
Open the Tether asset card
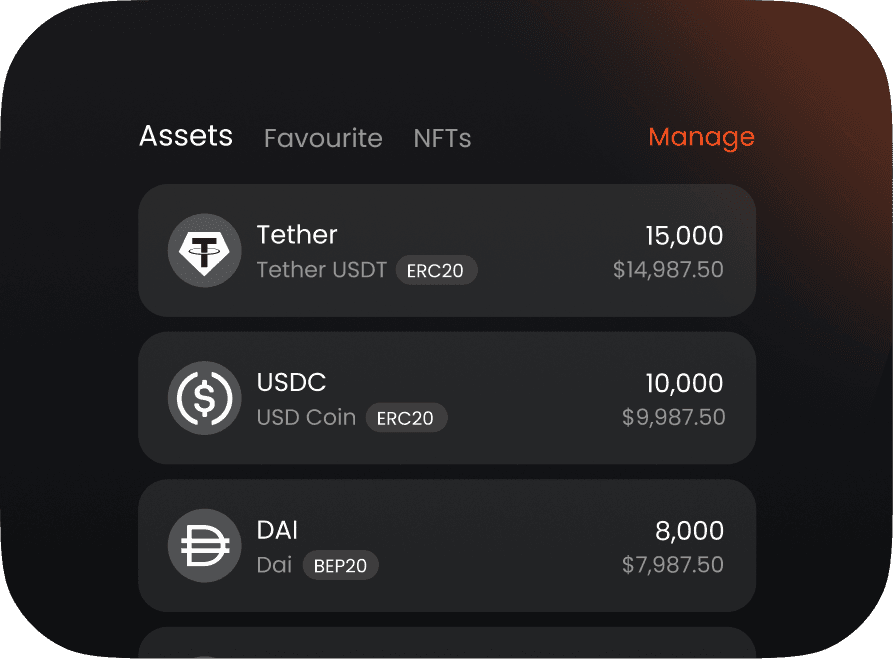(x=446, y=250)
